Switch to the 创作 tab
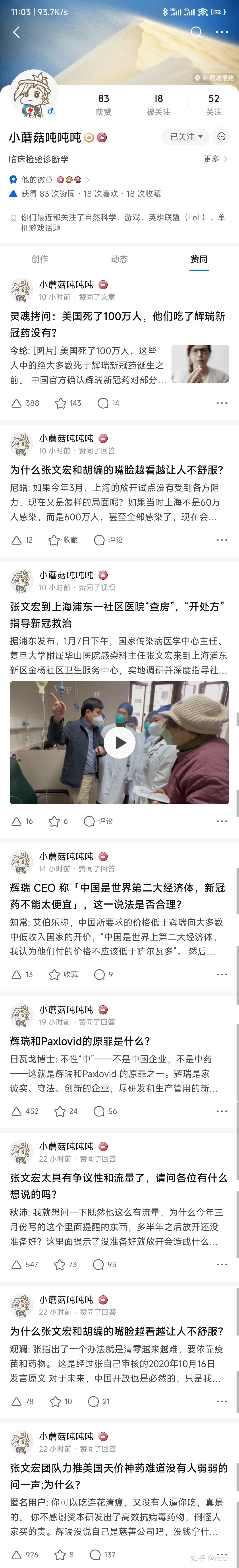This screenshot has height=1568, width=239. (x=40, y=259)
